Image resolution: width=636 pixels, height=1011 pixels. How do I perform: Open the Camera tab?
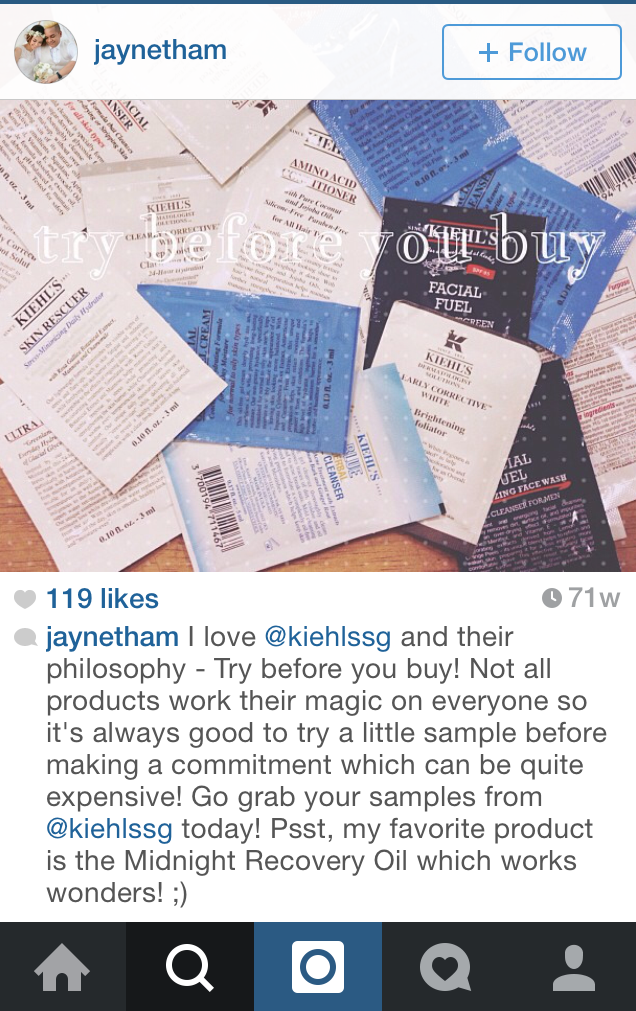coord(318,967)
